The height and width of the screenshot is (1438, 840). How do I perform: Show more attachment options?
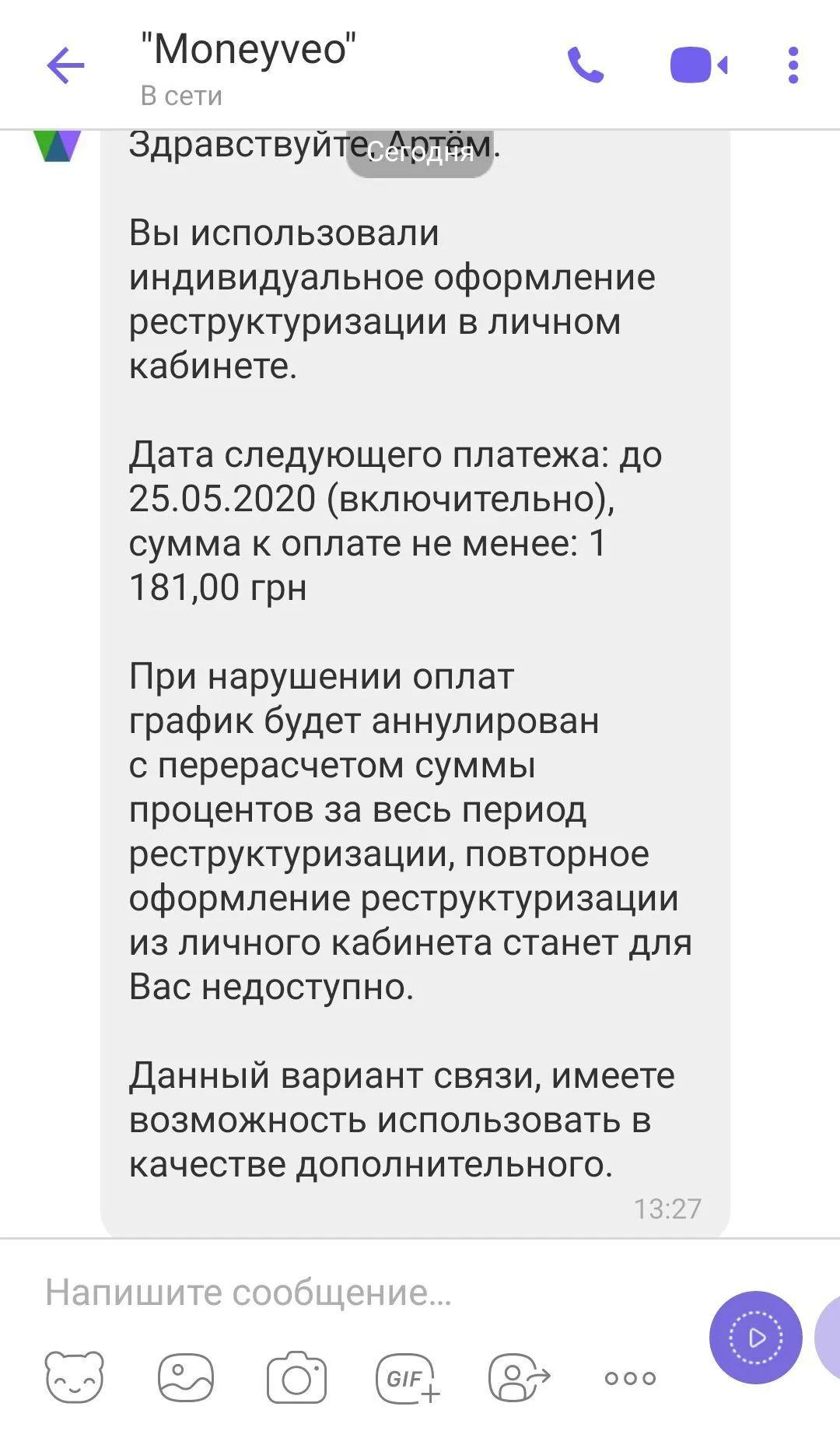tap(629, 1378)
